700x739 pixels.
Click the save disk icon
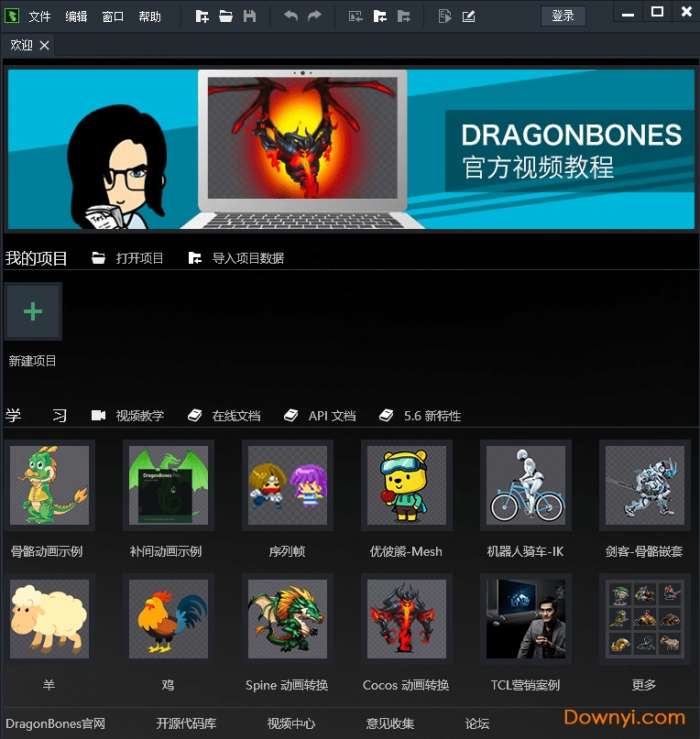tap(250, 16)
